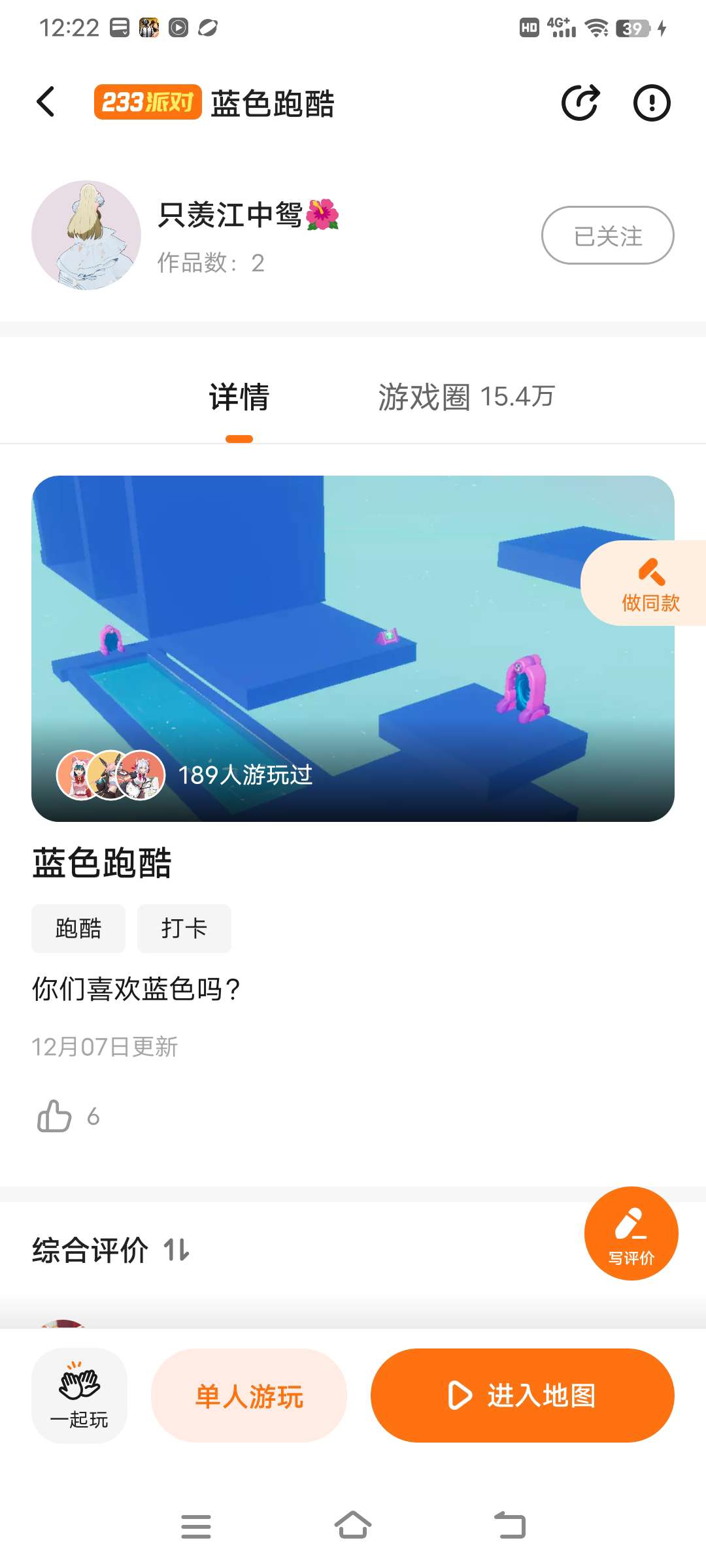Select the 跑酷 tag chip
706x1568 pixels.
point(78,928)
